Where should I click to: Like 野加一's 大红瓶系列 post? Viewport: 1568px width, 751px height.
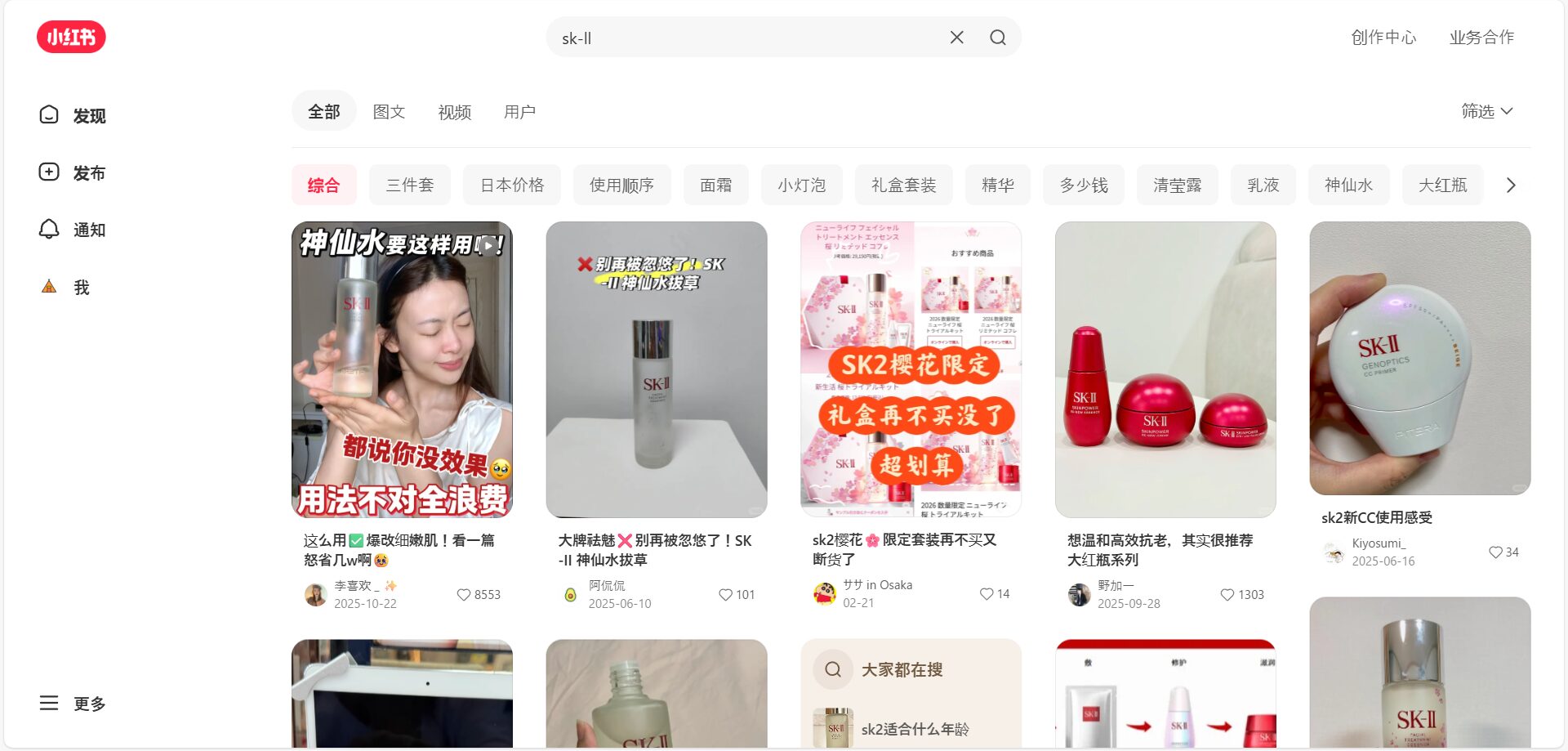[x=1227, y=595]
